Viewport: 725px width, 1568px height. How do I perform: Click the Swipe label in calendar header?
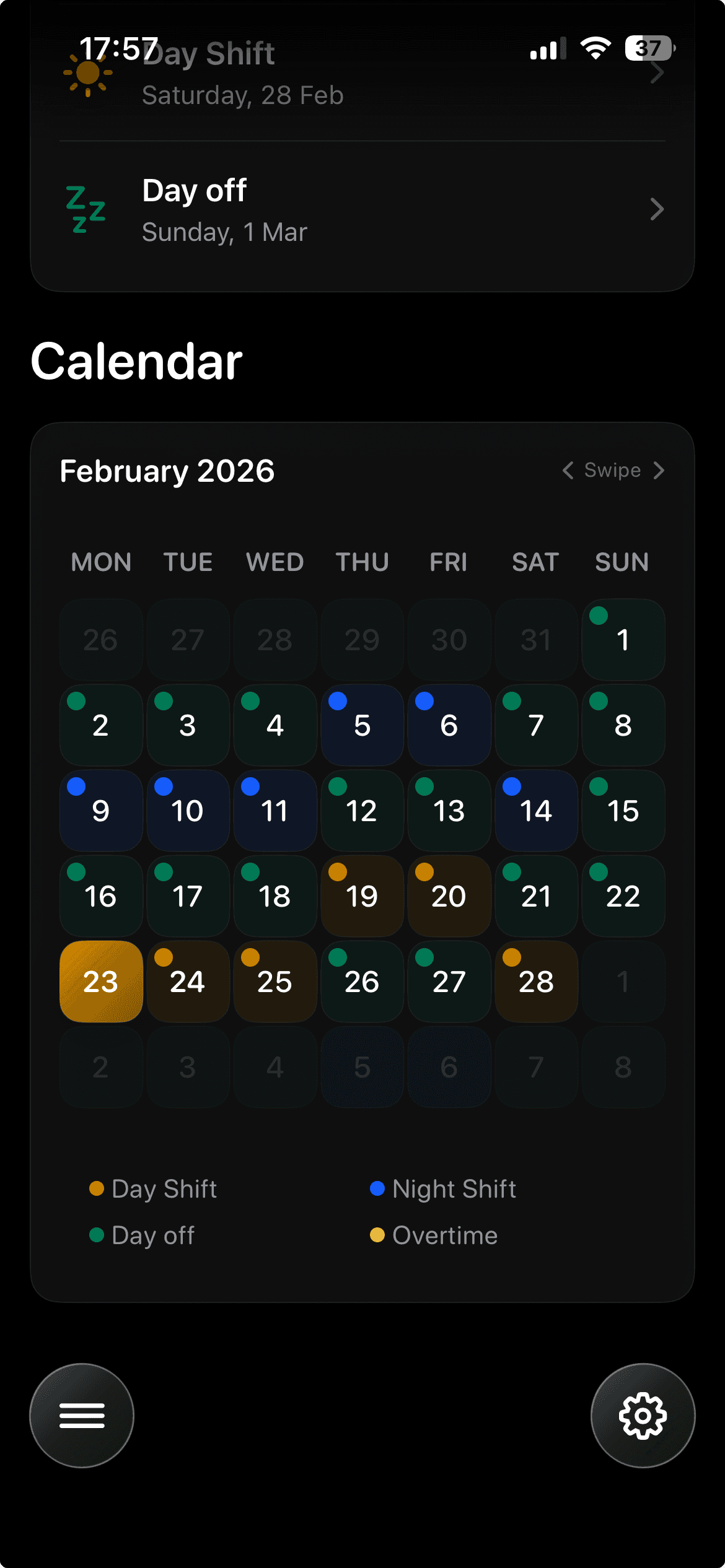pyautogui.click(x=612, y=471)
